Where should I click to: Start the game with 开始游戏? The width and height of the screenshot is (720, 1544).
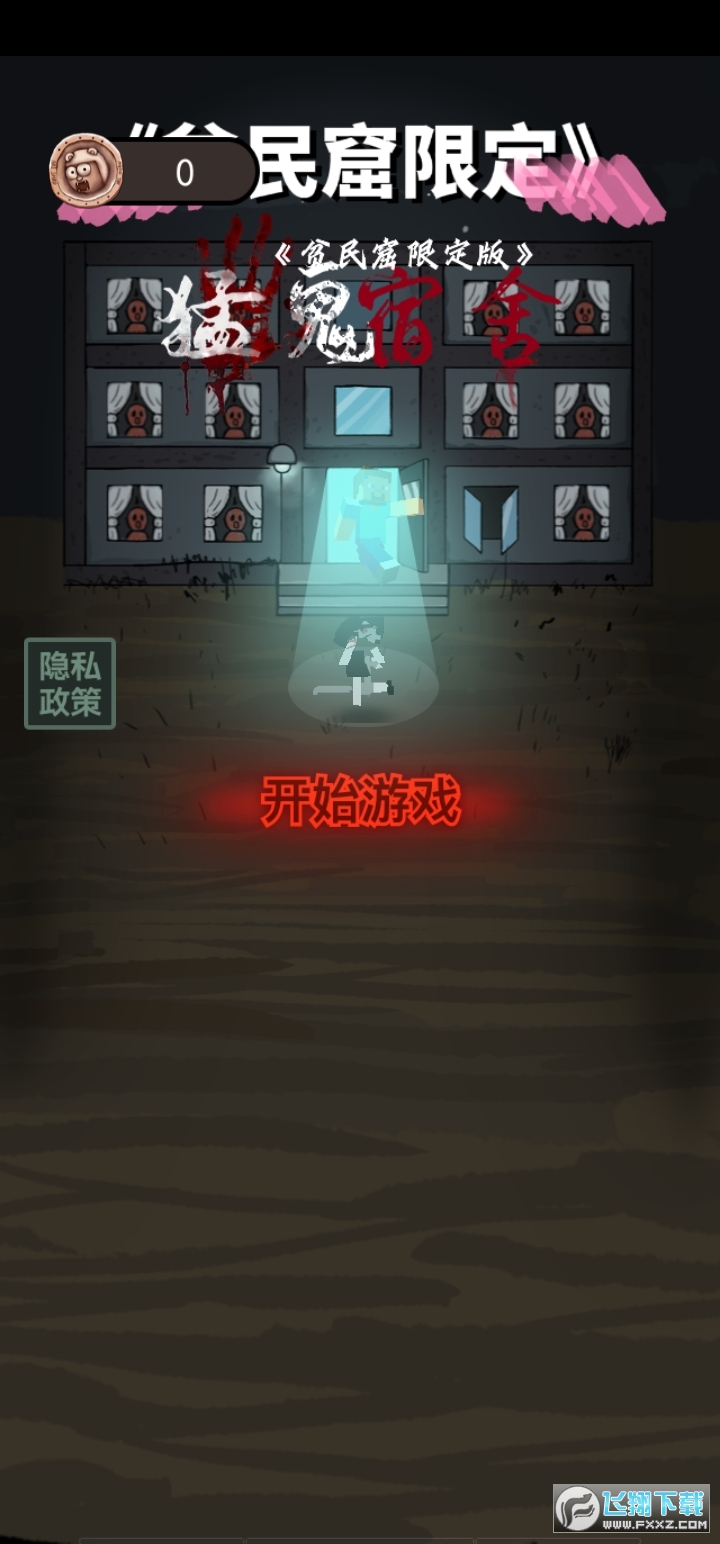coord(360,802)
